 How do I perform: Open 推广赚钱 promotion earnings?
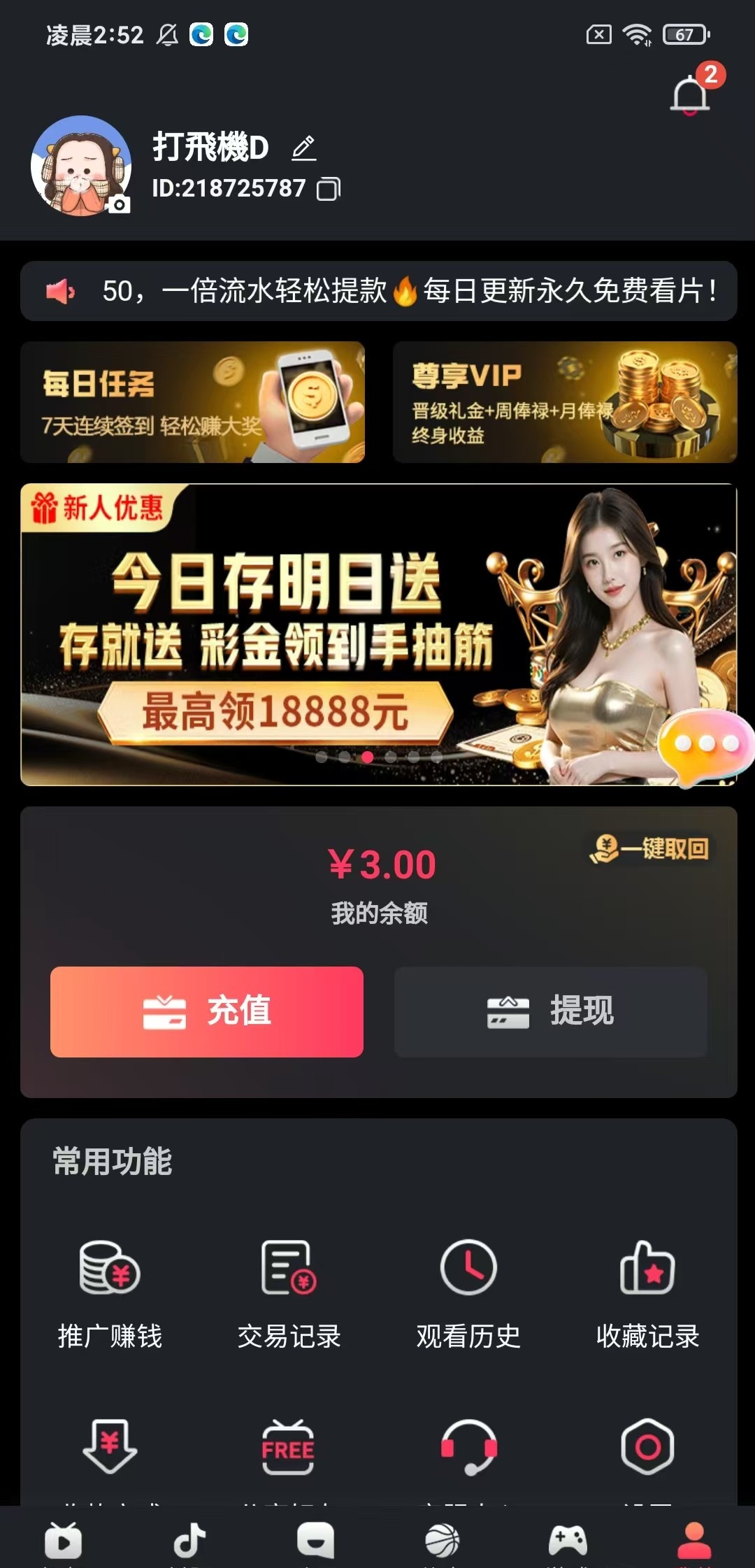(110, 1292)
